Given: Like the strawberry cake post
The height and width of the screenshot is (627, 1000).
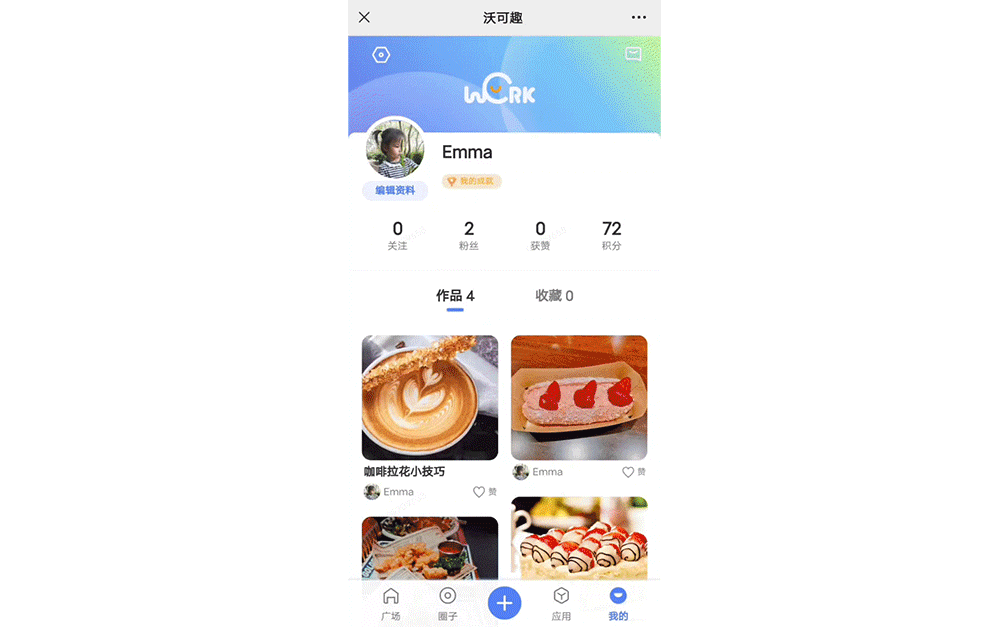Looking at the screenshot, I should pyautogui.click(x=629, y=472).
